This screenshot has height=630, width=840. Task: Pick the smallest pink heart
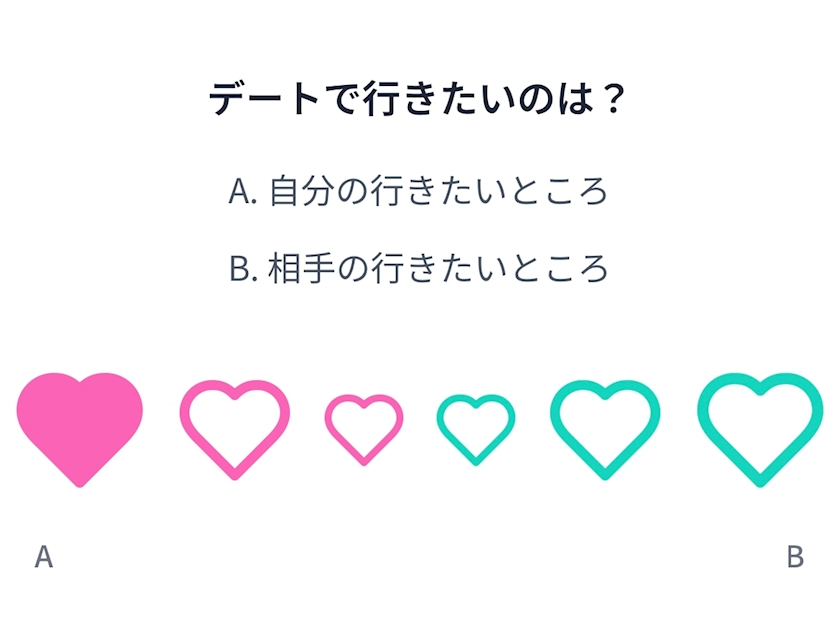pyautogui.click(x=364, y=430)
